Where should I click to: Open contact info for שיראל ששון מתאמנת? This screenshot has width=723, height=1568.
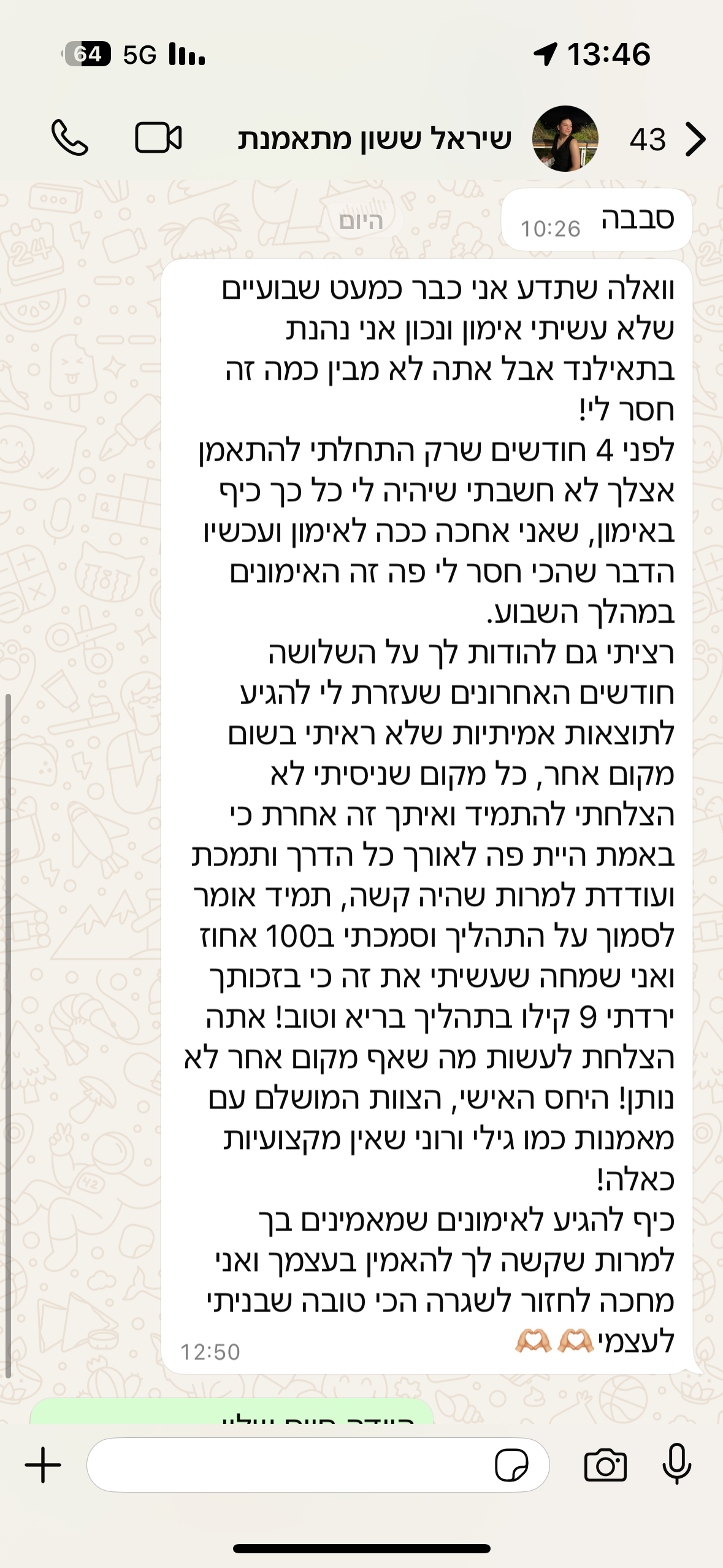[x=374, y=139]
